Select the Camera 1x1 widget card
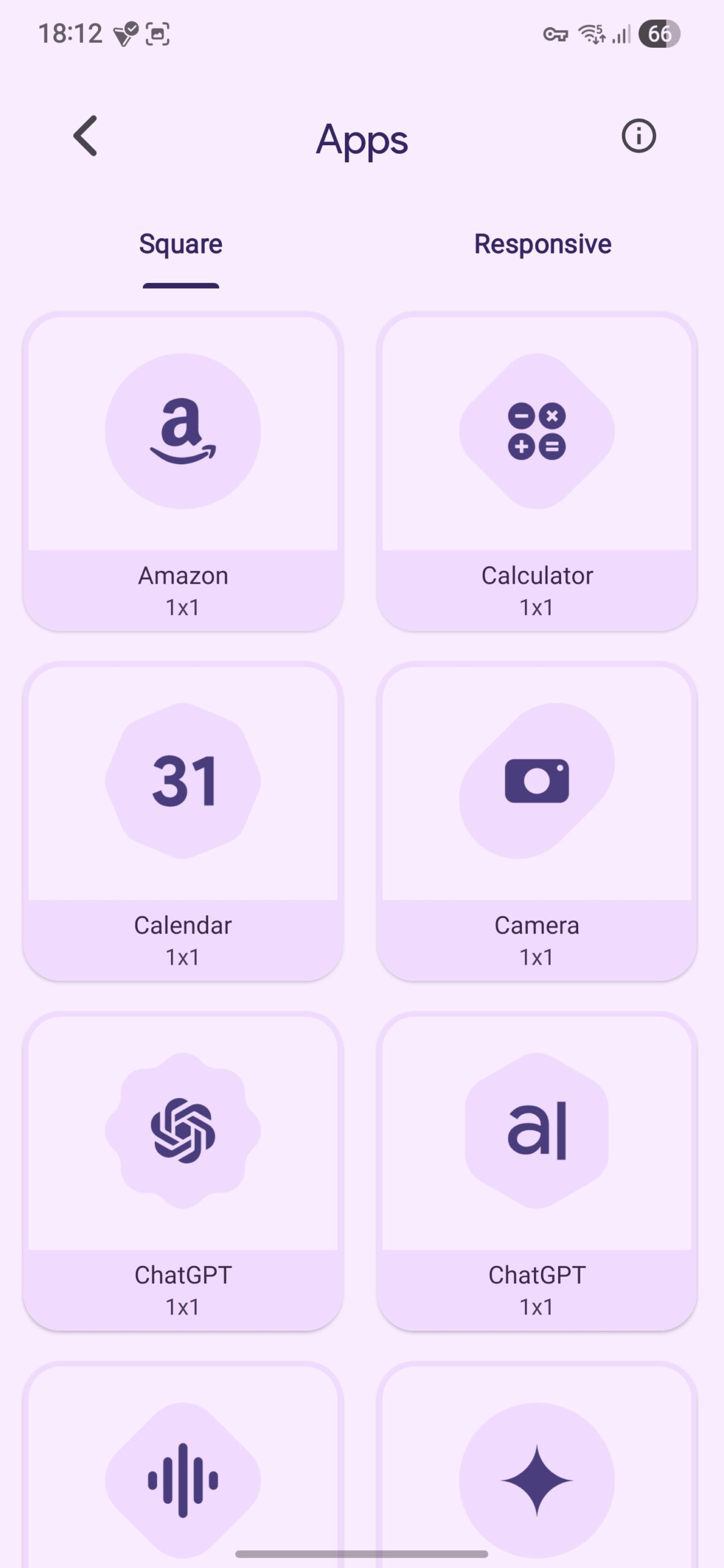Image resolution: width=724 pixels, height=1568 pixels. (x=537, y=821)
